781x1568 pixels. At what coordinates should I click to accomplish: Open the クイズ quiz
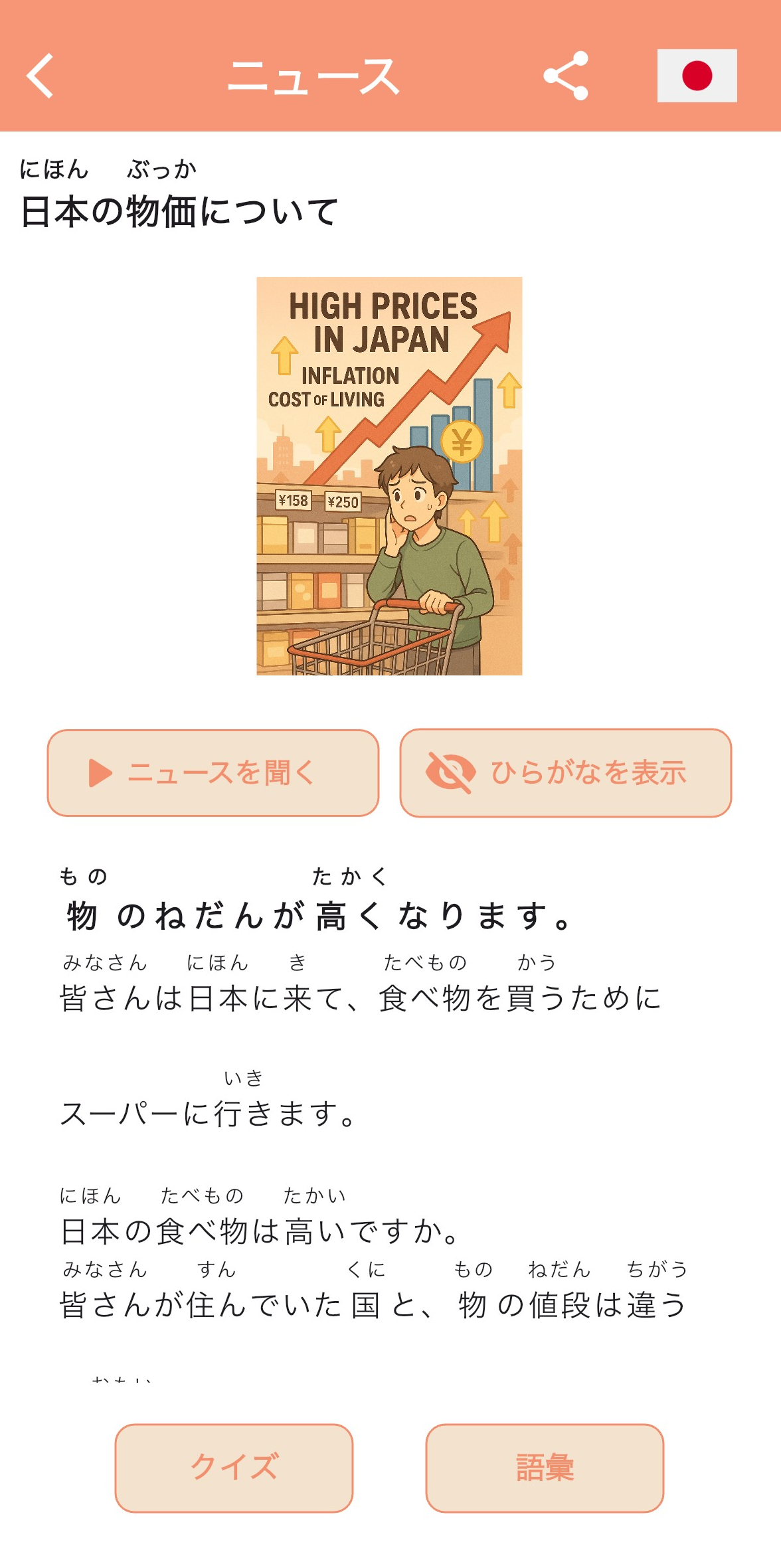(234, 1468)
